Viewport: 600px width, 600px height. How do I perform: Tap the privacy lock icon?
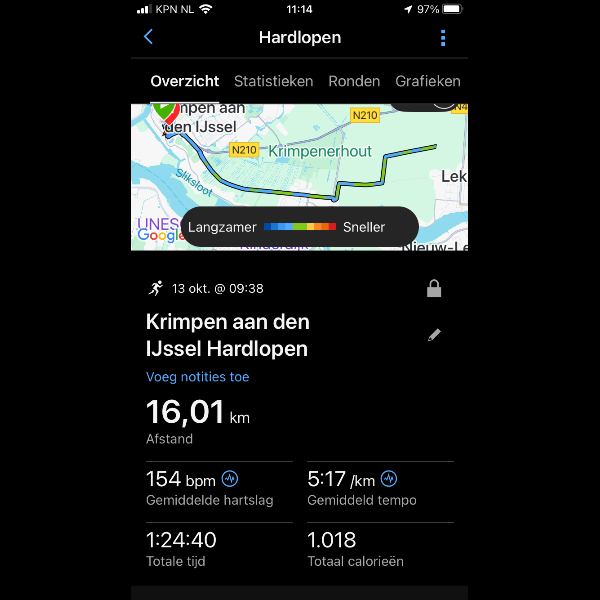coord(434,288)
